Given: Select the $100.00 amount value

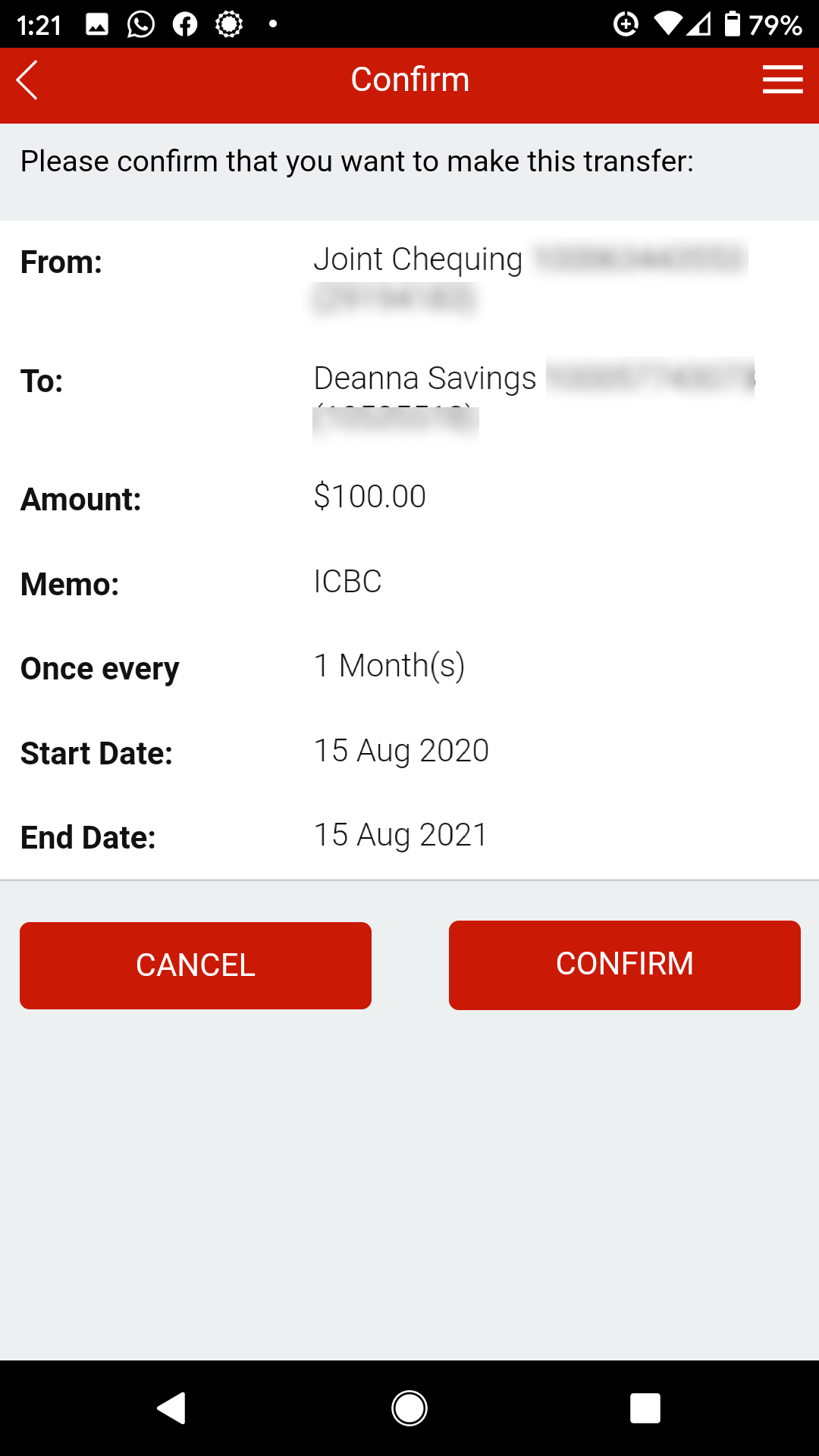Looking at the screenshot, I should point(369,497).
